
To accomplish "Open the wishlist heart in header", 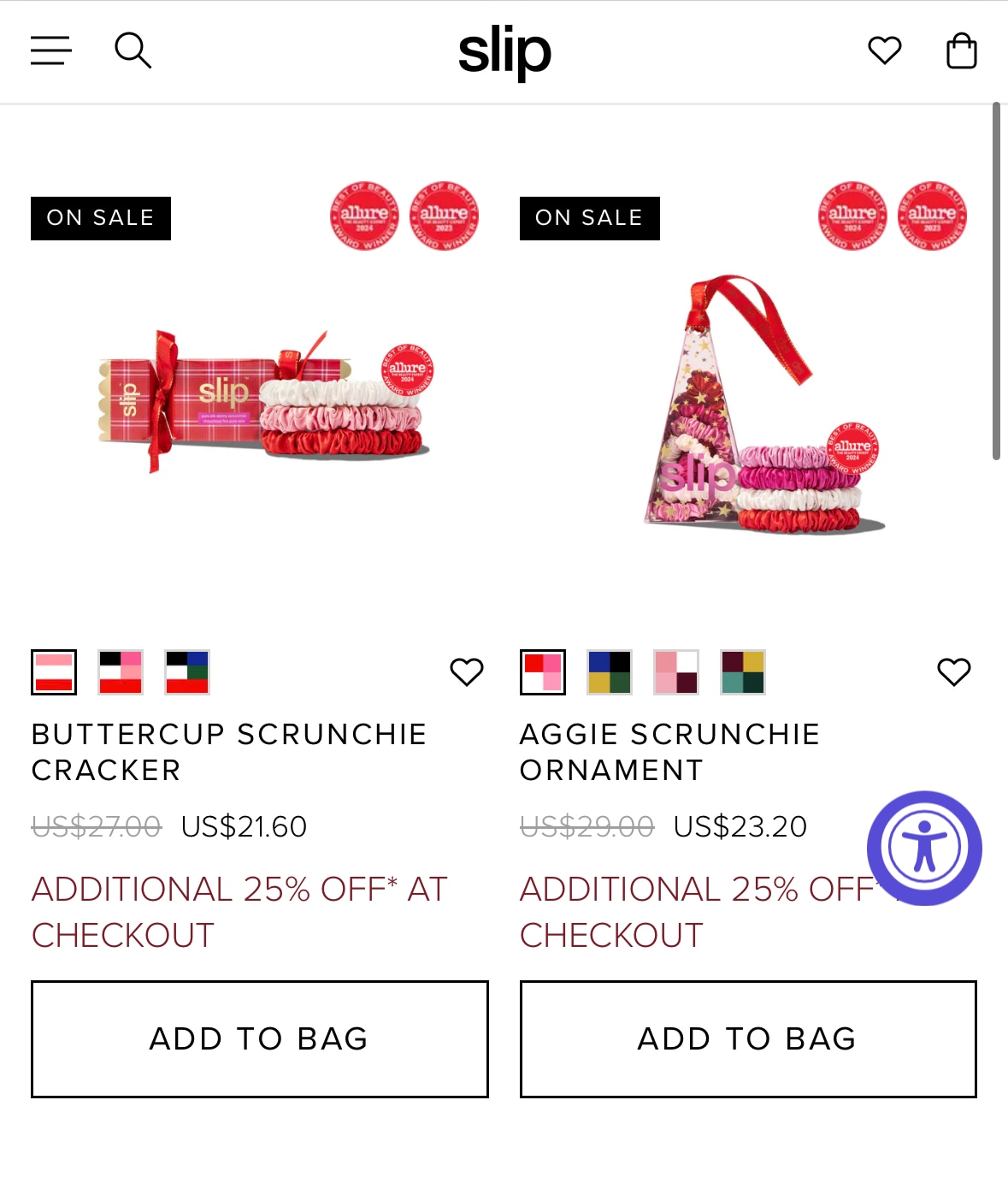I will tap(884, 50).
